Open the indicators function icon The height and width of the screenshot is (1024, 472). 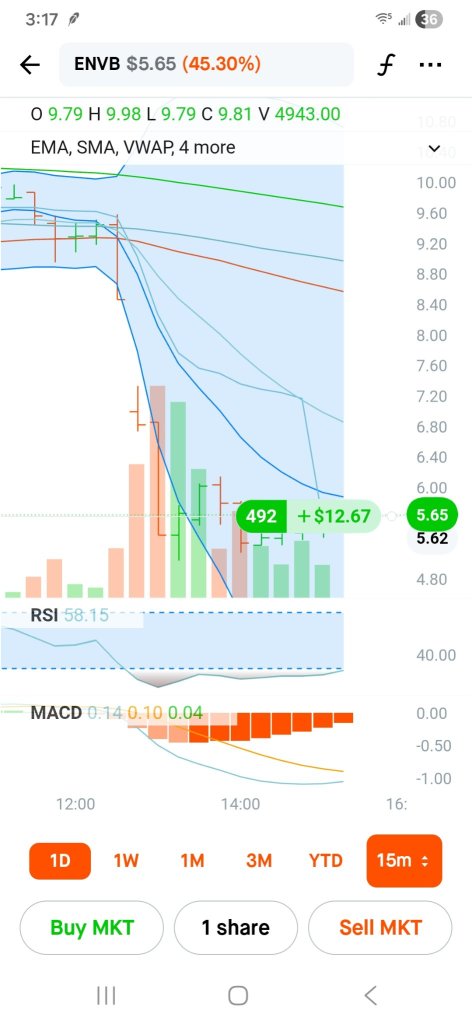(x=386, y=64)
